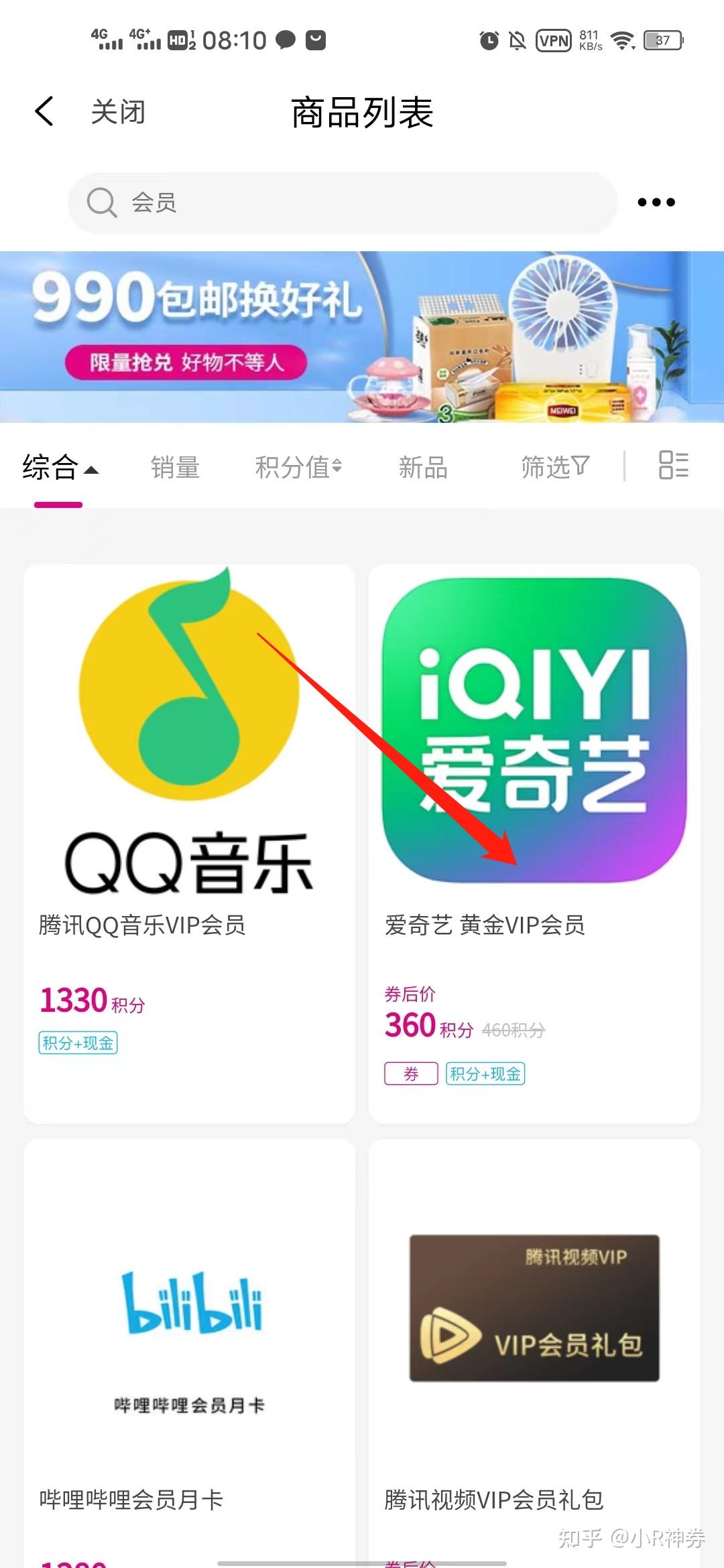Toggle the list layout view icon
724x1568 pixels.
(x=674, y=466)
